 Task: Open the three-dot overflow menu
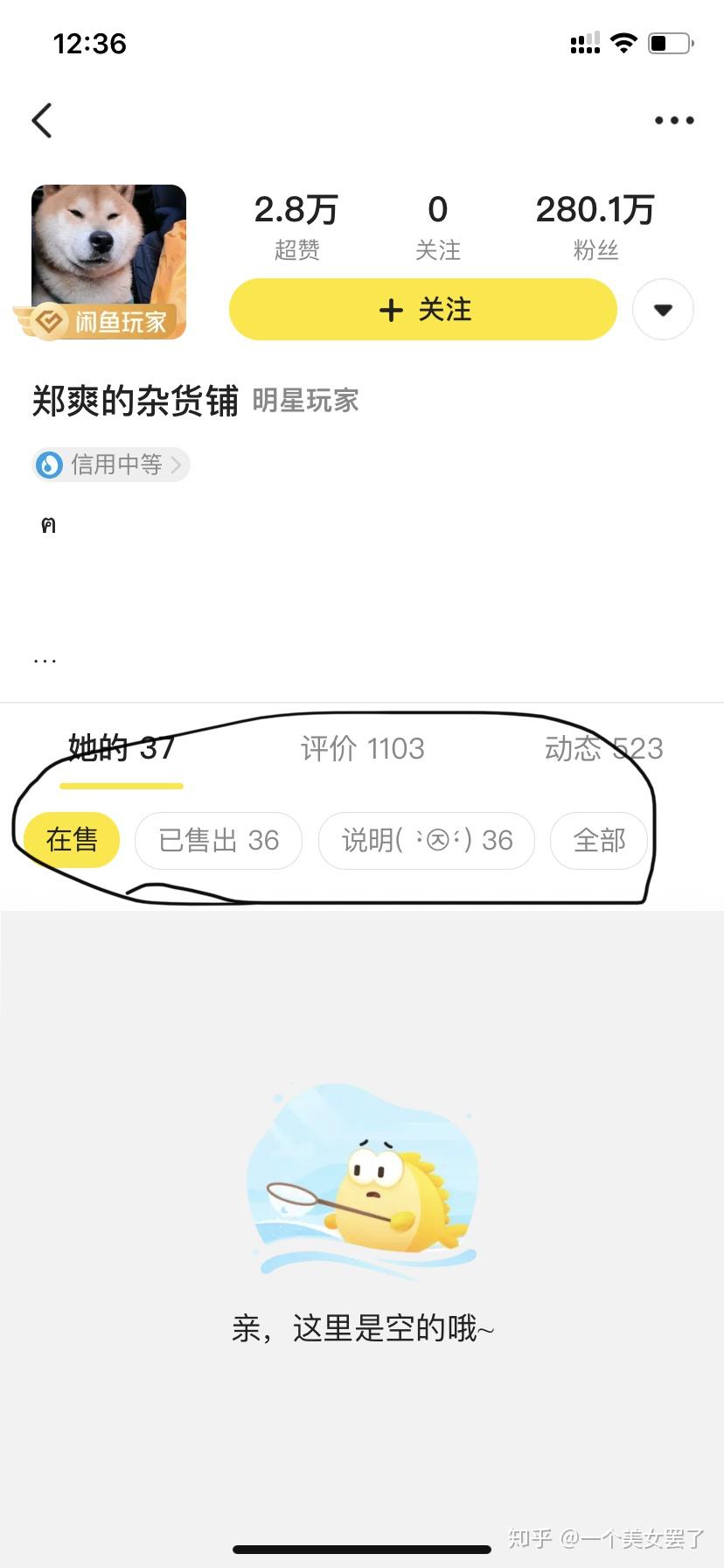tap(674, 121)
